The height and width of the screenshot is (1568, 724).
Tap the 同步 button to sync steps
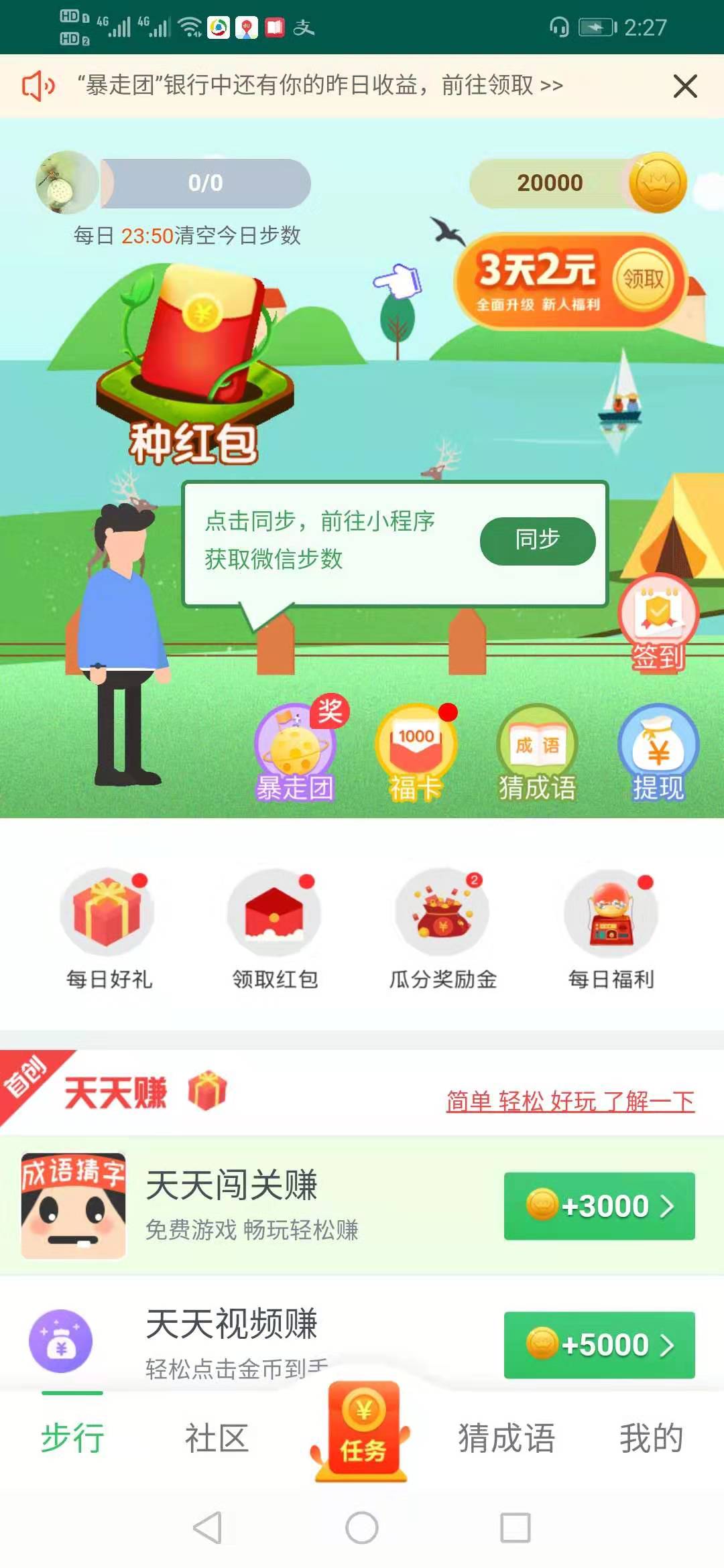tap(537, 541)
